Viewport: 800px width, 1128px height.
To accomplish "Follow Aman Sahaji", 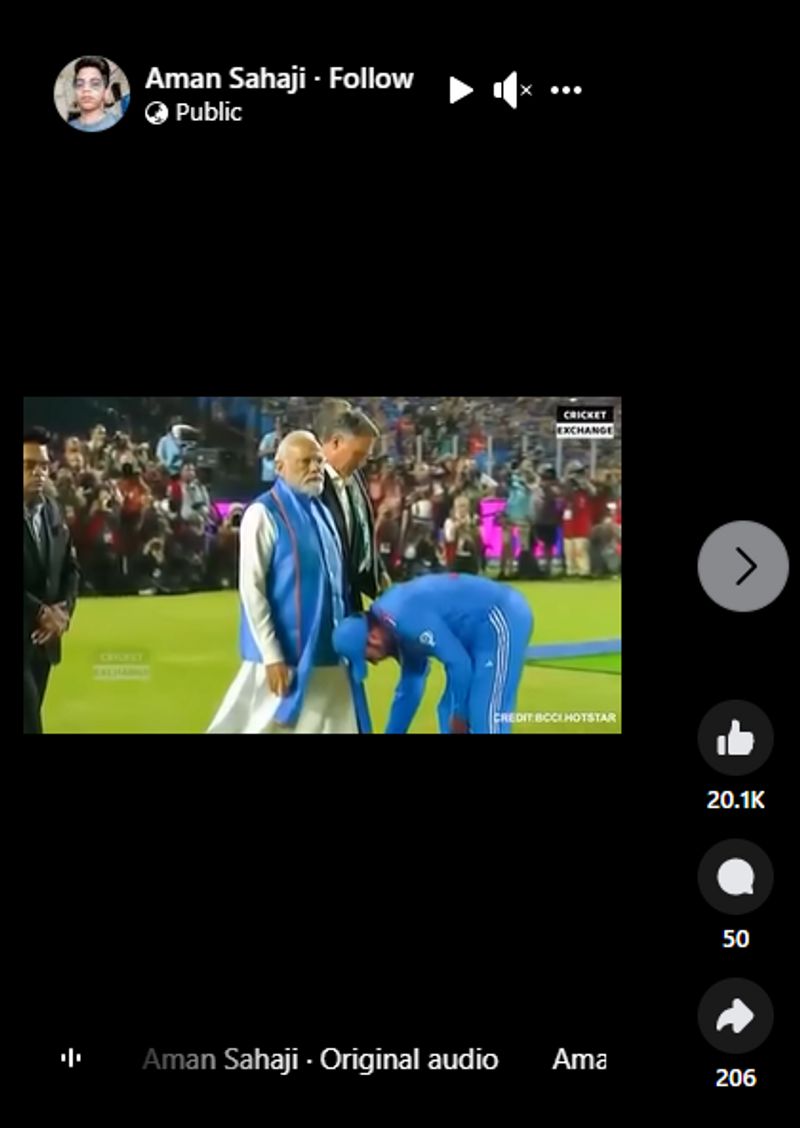I will pyautogui.click(x=372, y=78).
